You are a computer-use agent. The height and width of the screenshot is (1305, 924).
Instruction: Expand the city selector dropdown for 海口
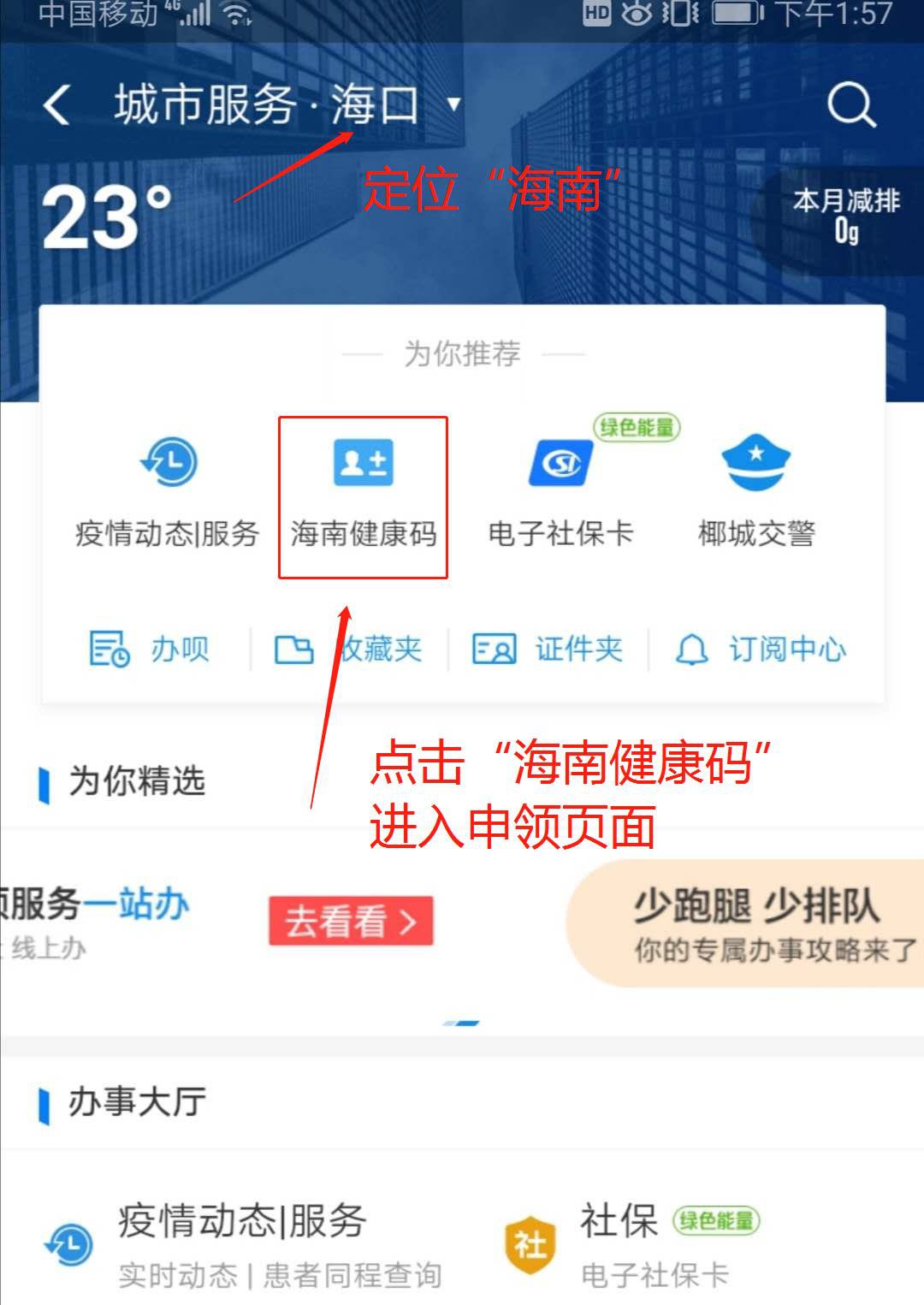pyautogui.click(x=453, y=105)
